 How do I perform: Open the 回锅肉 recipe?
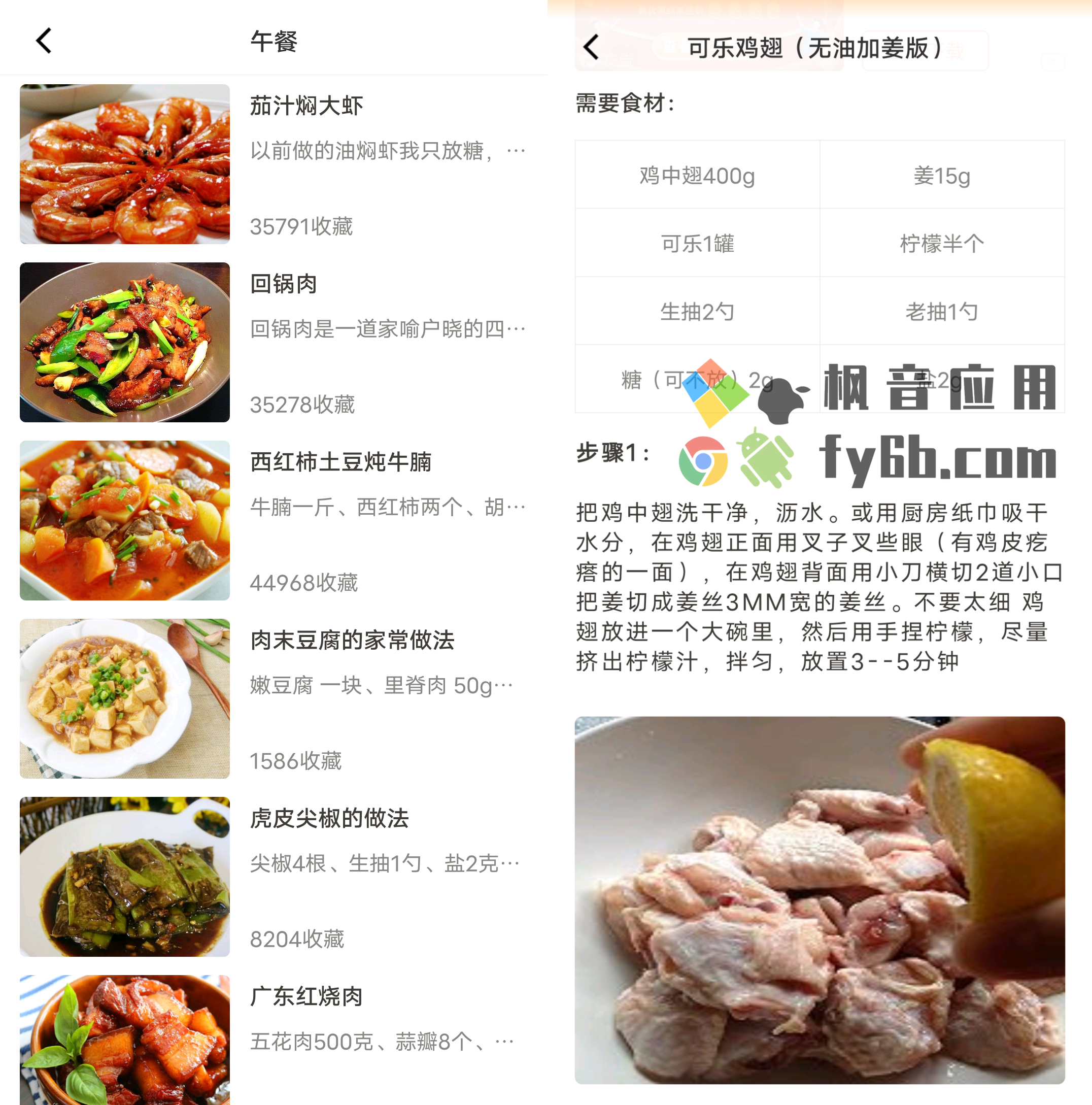284,284
